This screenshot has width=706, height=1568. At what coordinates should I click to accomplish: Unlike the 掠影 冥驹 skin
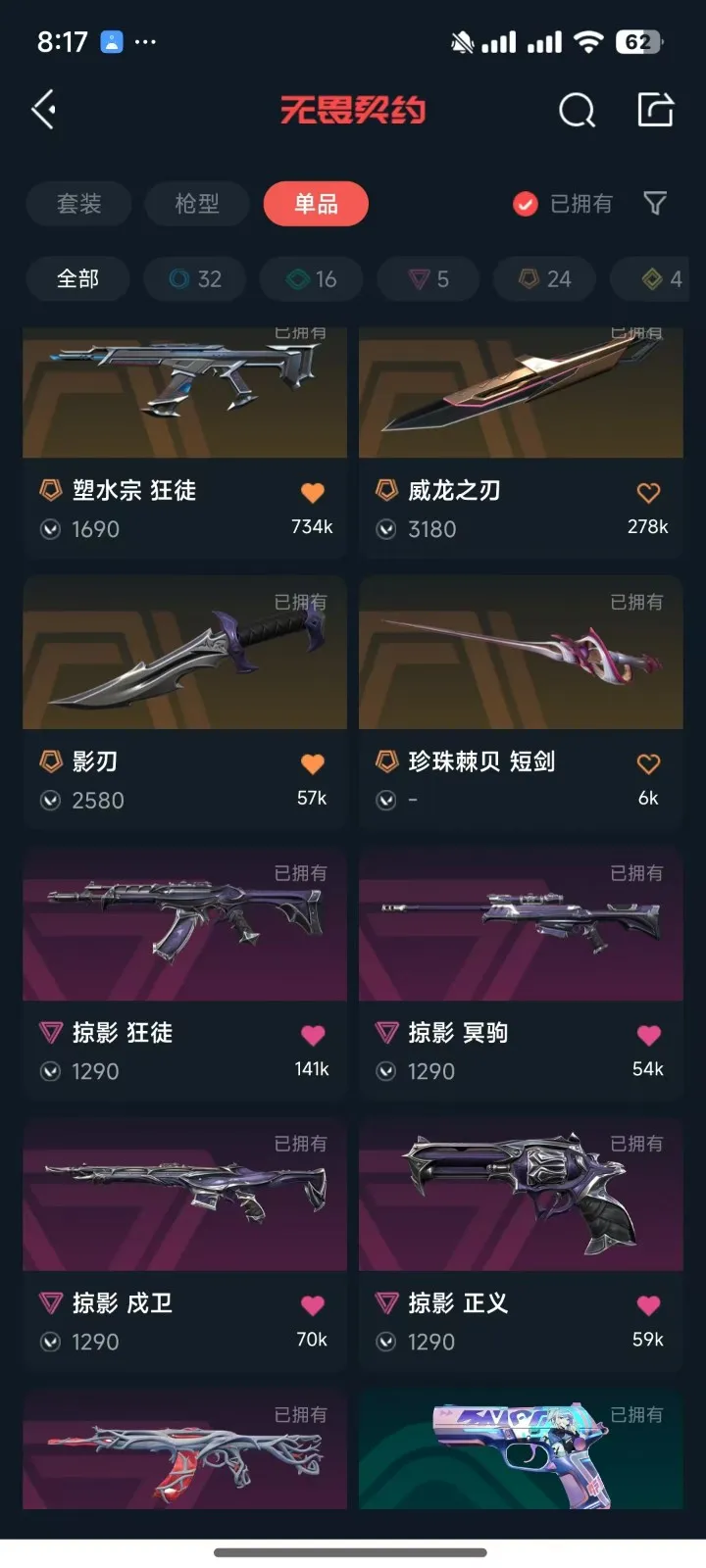[x=648, y=1035]
